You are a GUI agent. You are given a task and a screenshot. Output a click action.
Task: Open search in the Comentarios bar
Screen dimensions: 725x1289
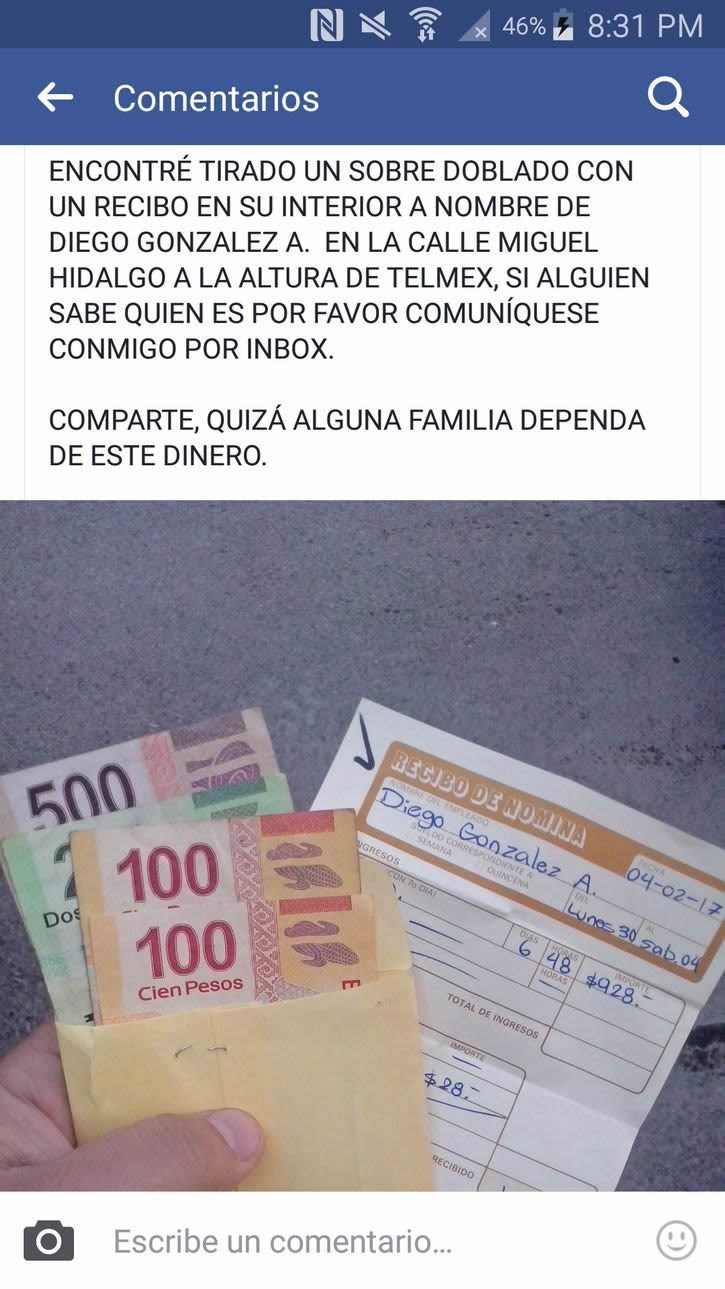pos(667,97)
